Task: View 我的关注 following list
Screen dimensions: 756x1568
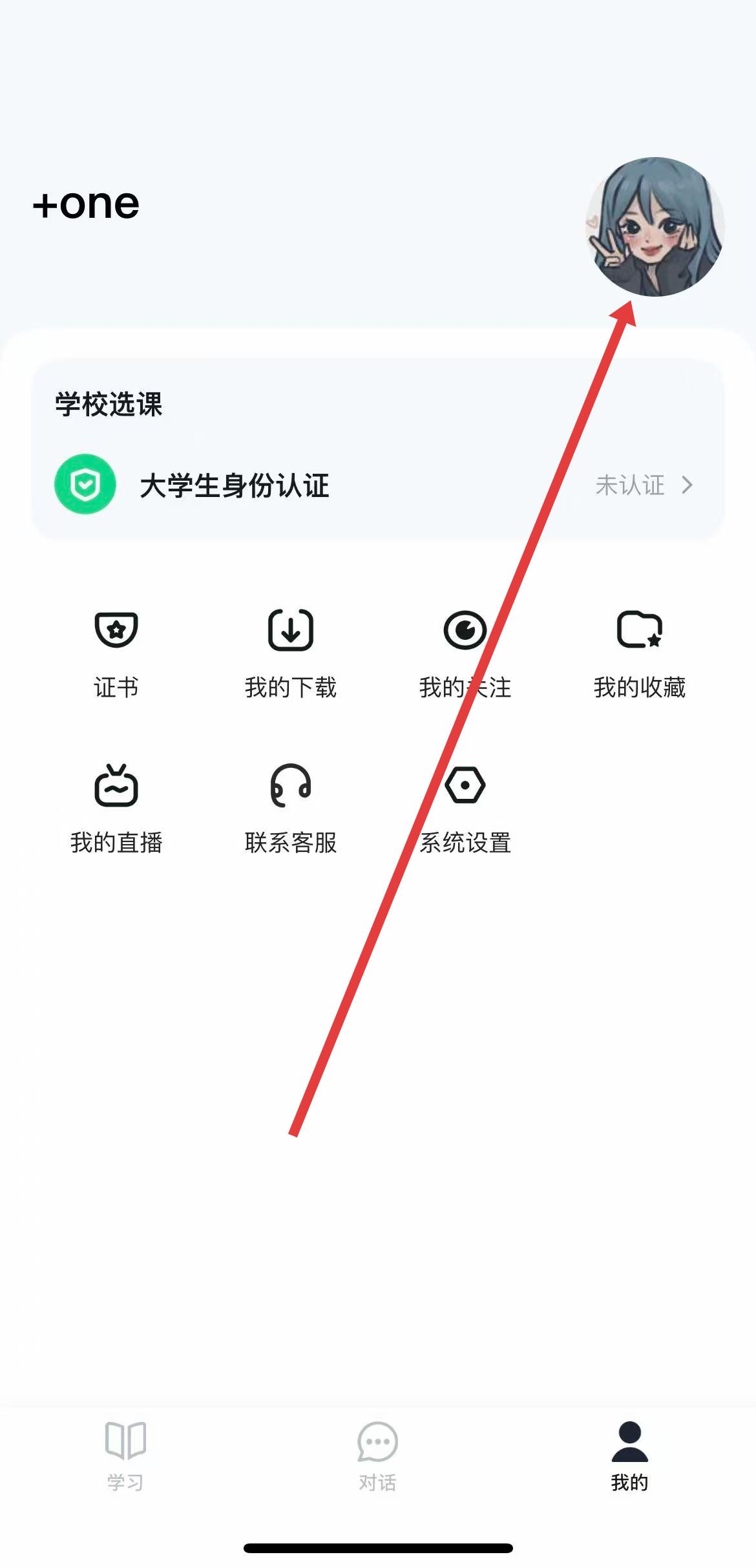Action: pos(465,653)
